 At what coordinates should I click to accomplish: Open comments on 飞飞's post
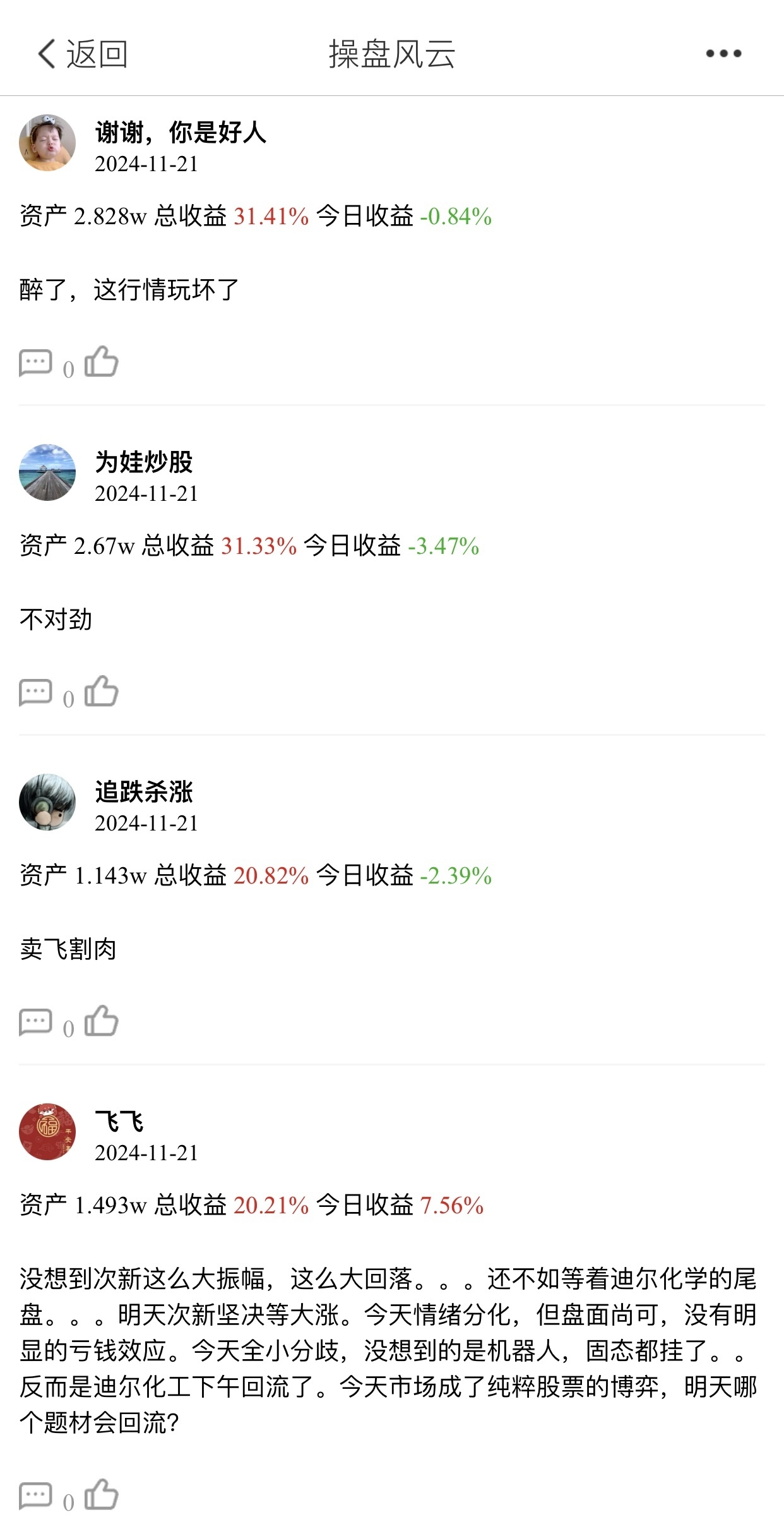click(35, 1496)
